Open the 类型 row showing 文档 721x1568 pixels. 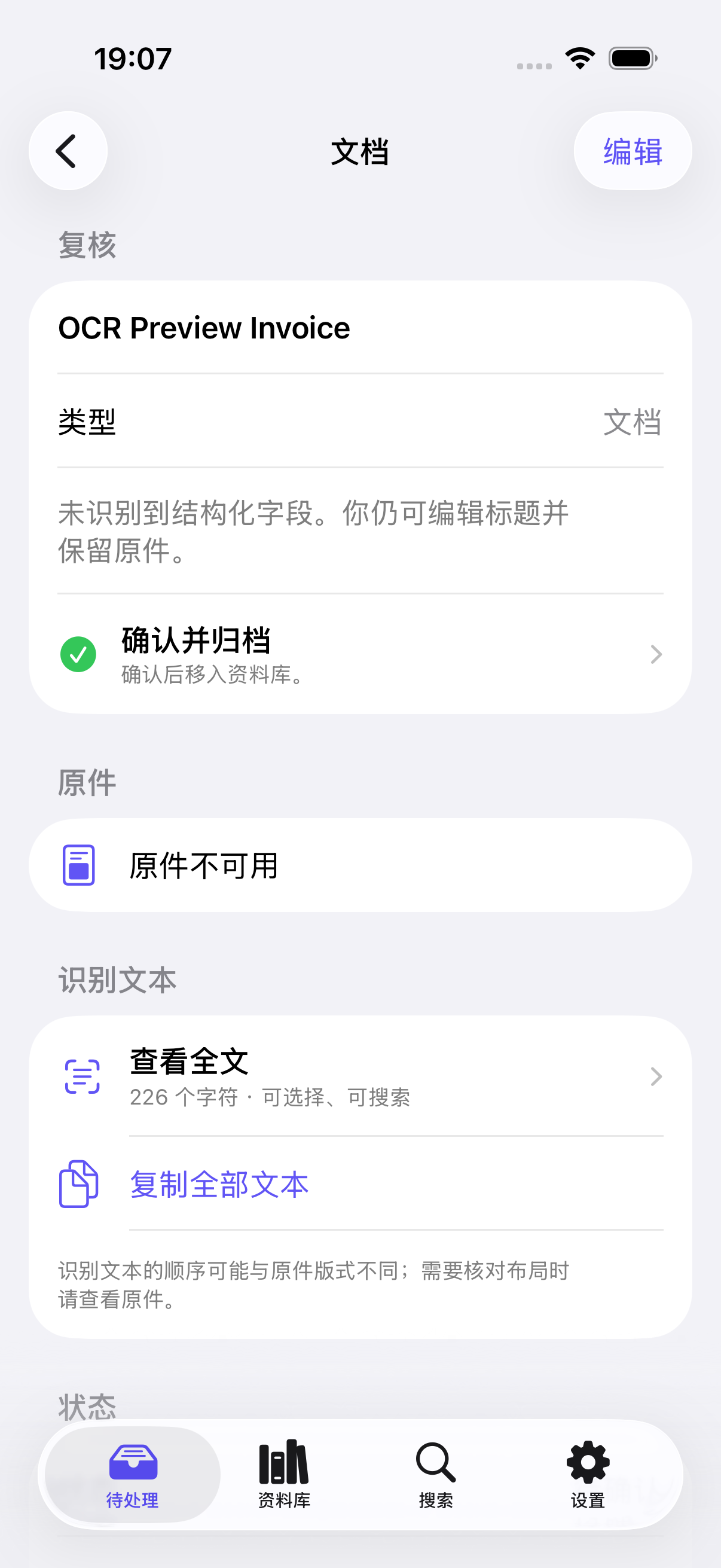360,421
